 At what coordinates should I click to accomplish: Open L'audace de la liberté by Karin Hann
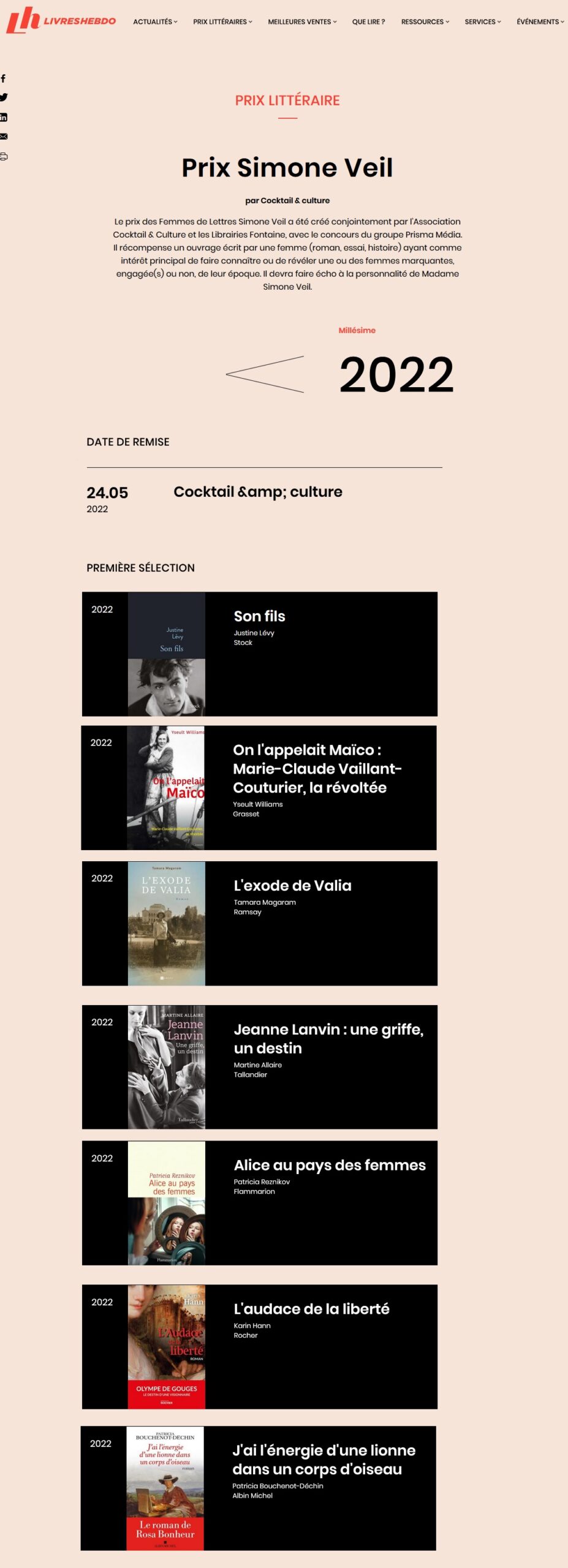[311, 1309]
